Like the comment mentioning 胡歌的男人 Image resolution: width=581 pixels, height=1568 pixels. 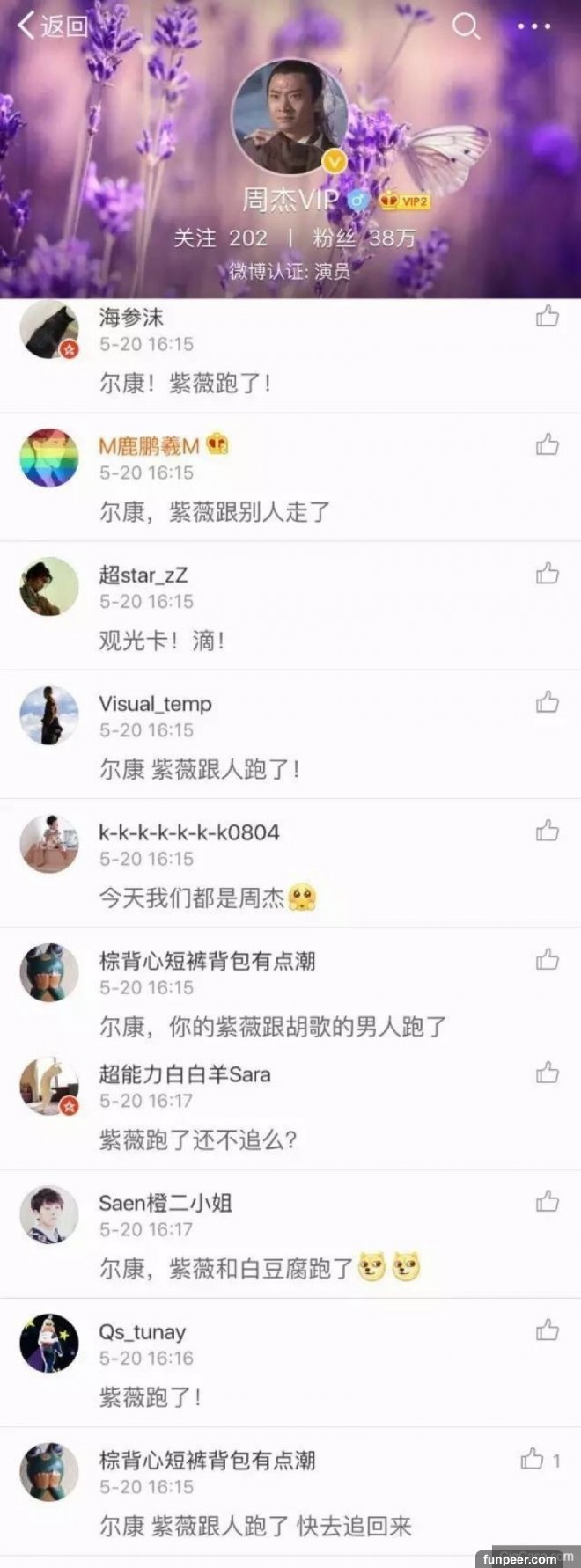548,959
